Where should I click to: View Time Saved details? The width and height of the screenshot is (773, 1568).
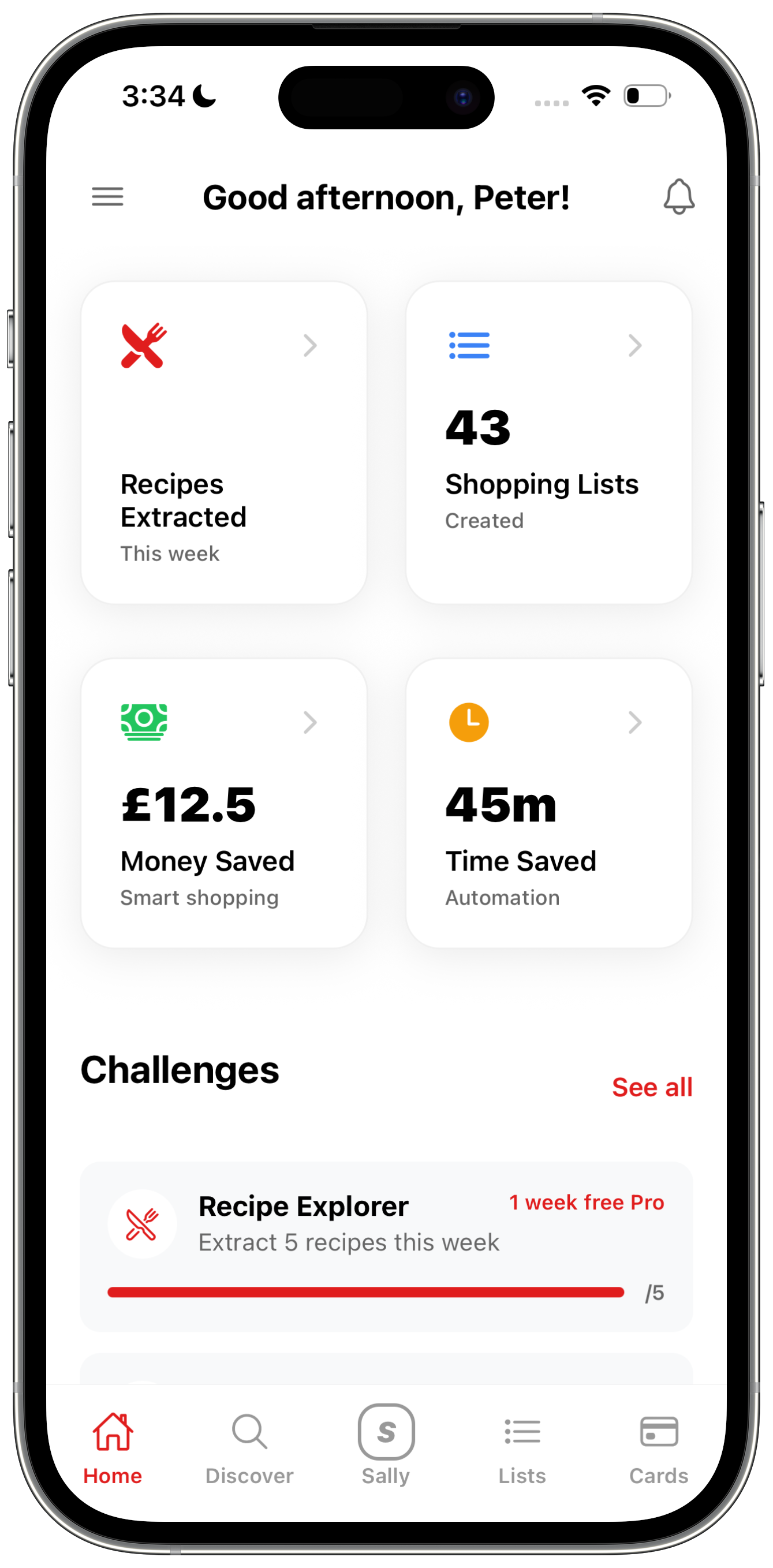click(548, 803)
